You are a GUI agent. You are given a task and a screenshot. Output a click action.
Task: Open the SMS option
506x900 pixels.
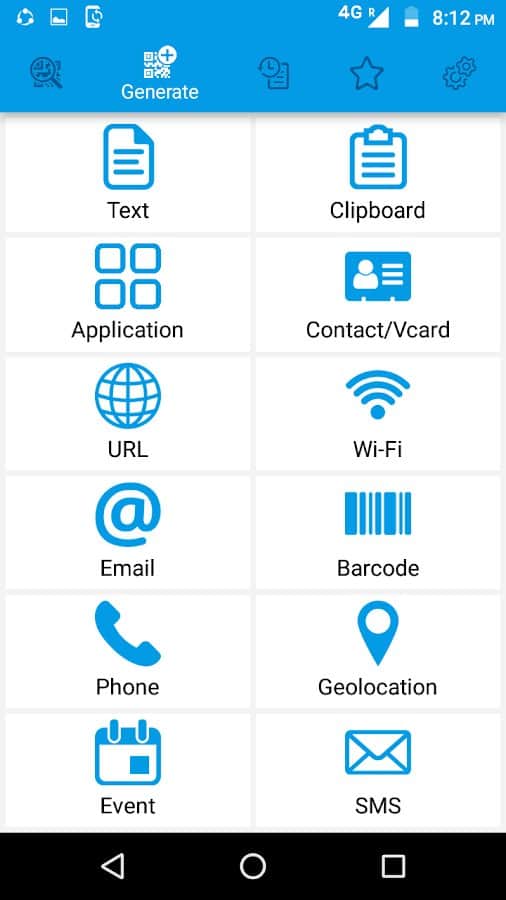[378, 770]
